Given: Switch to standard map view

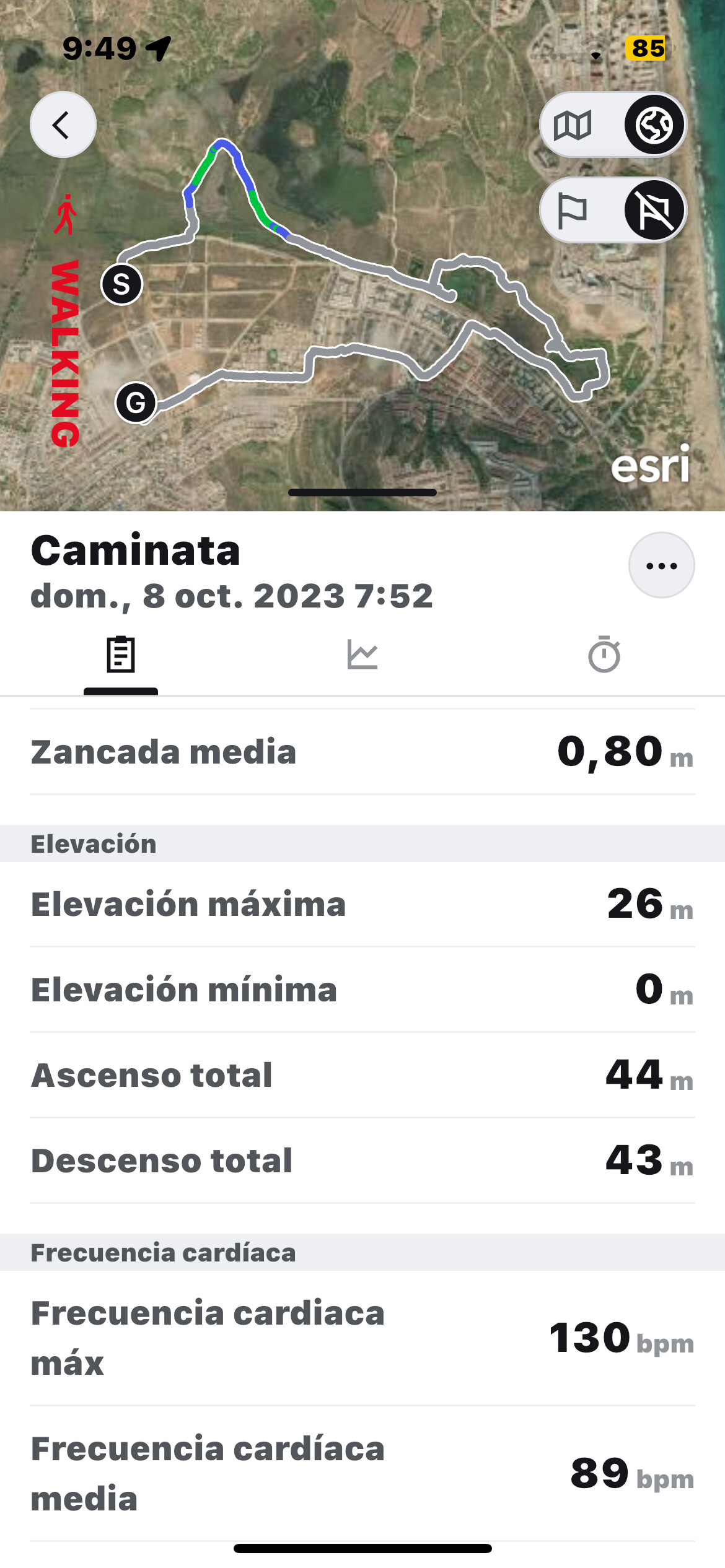Looking at the screenshot, I should [573, 125].
